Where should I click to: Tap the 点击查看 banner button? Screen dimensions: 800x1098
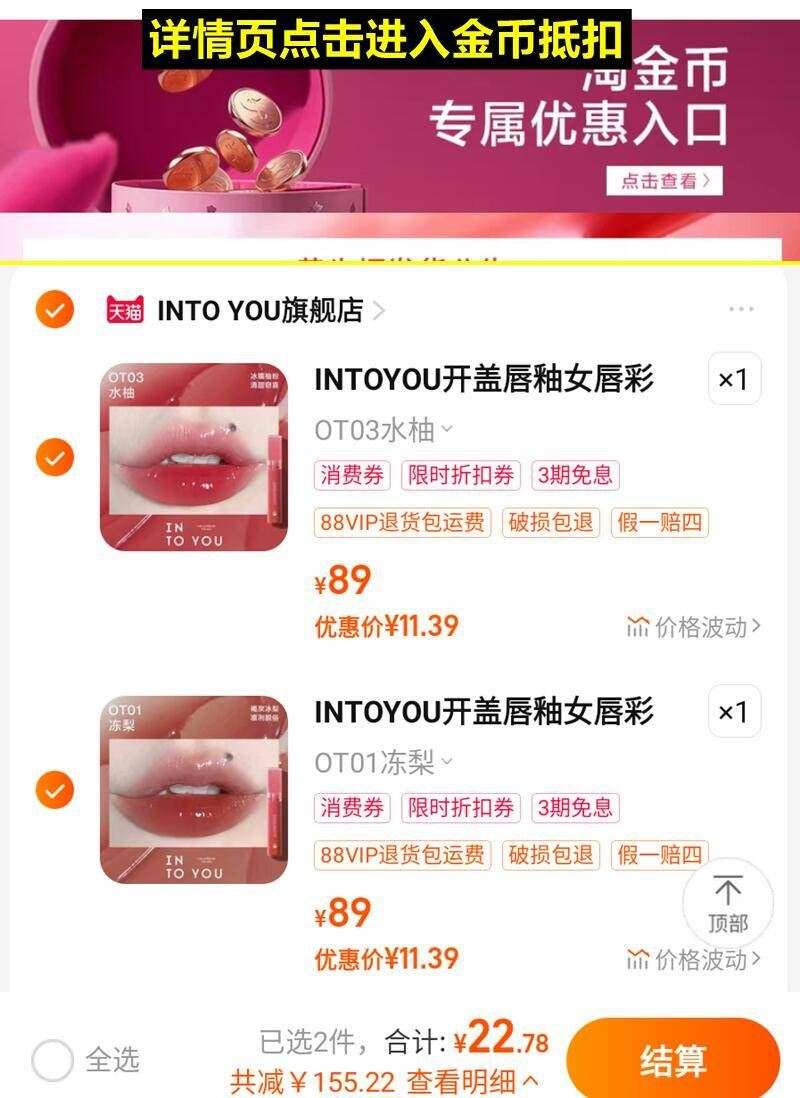click(x=664, y=181)
